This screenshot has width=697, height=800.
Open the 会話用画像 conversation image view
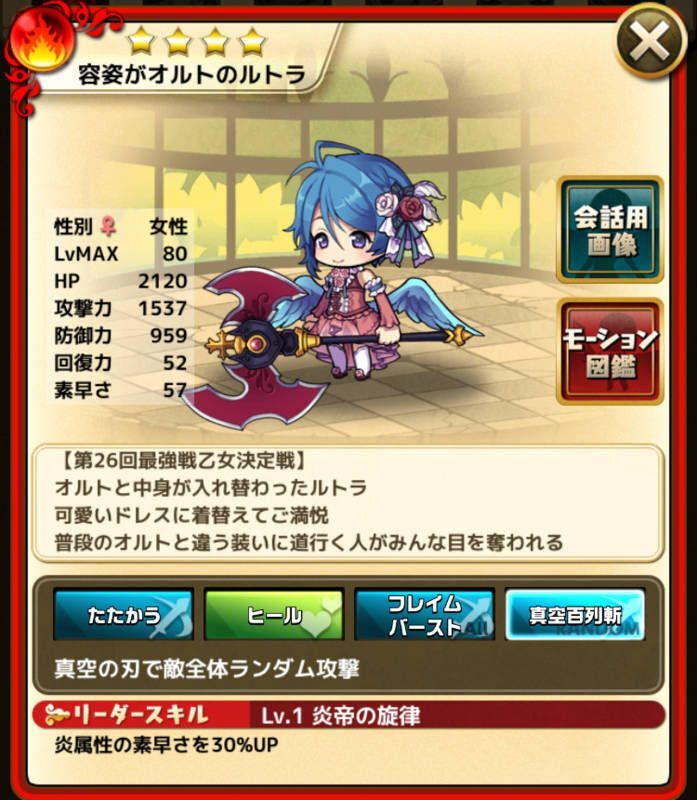610,230
